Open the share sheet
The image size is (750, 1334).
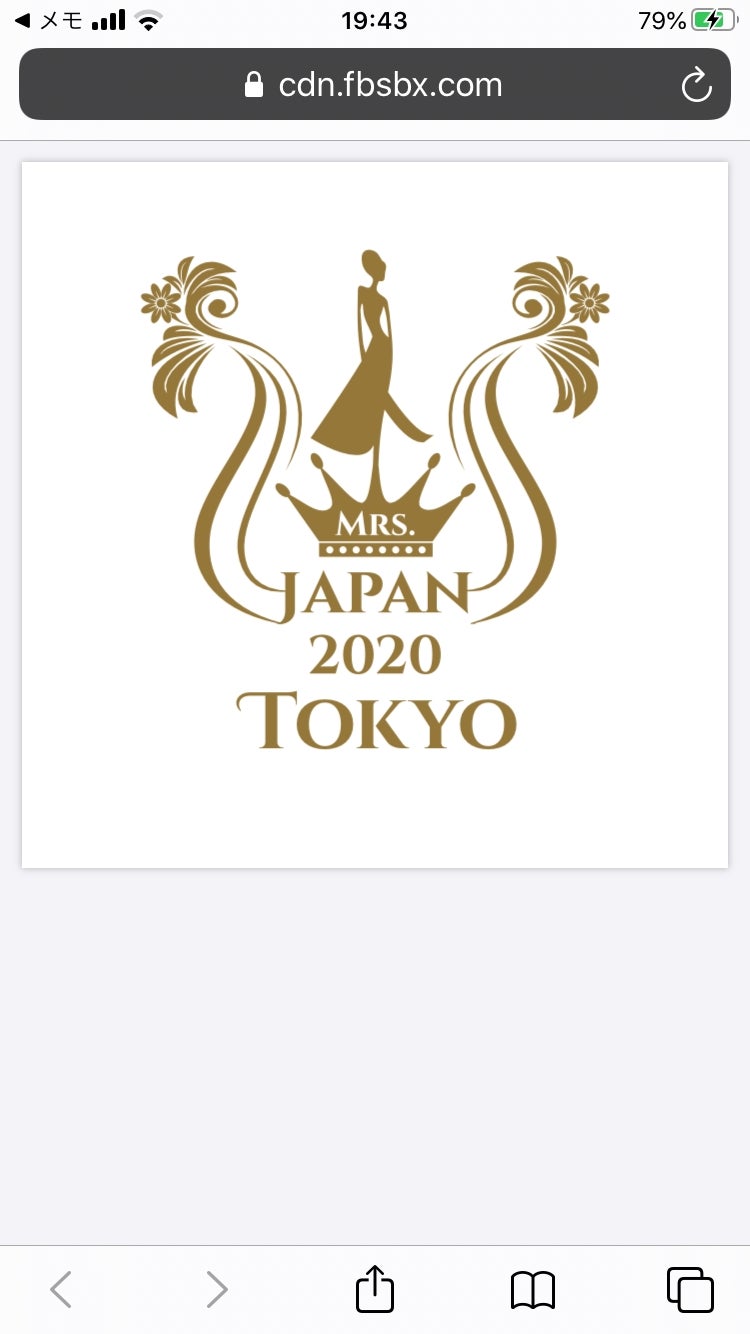(375, 1289)
